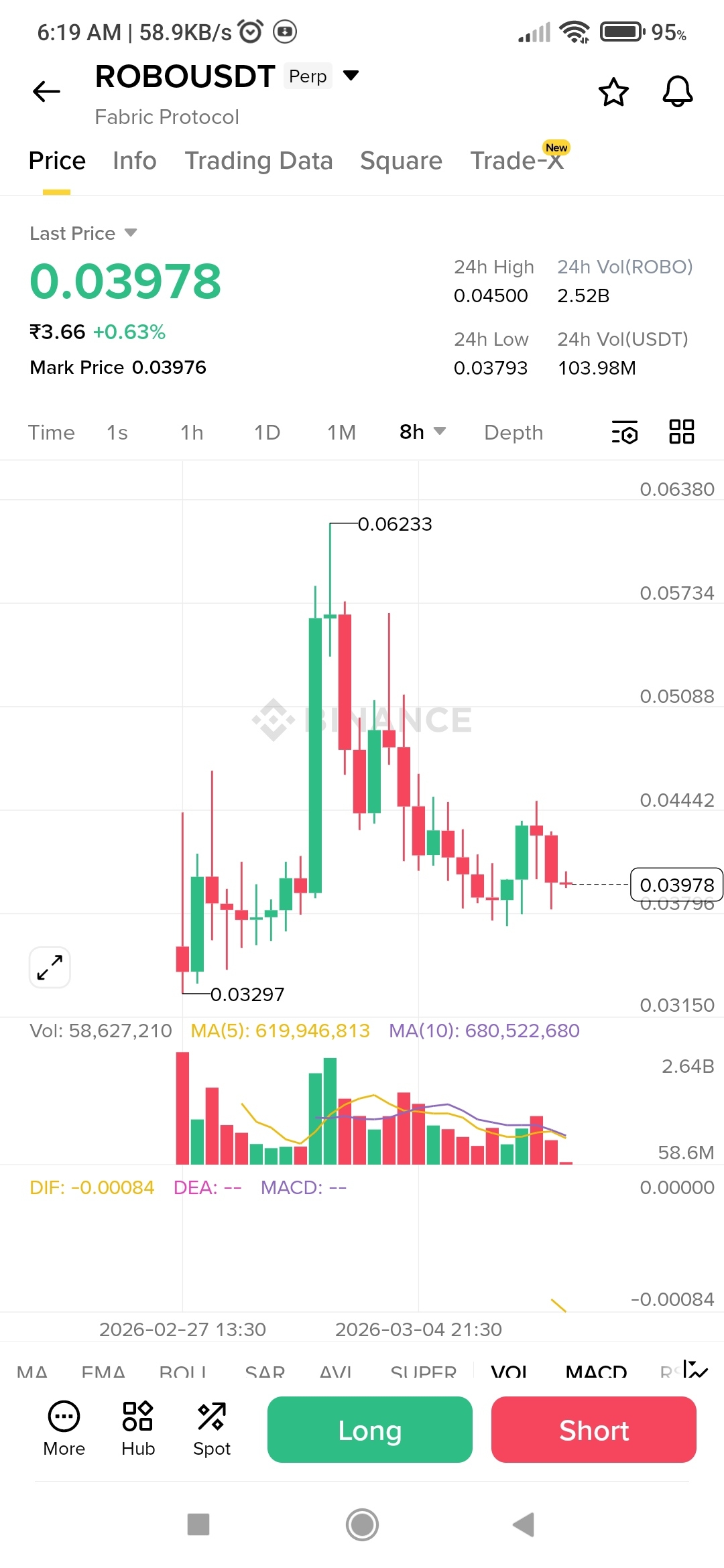Viewport: 724px width, 1568px height.
Task: Open the grid layout icon
Action: point(682,432)
